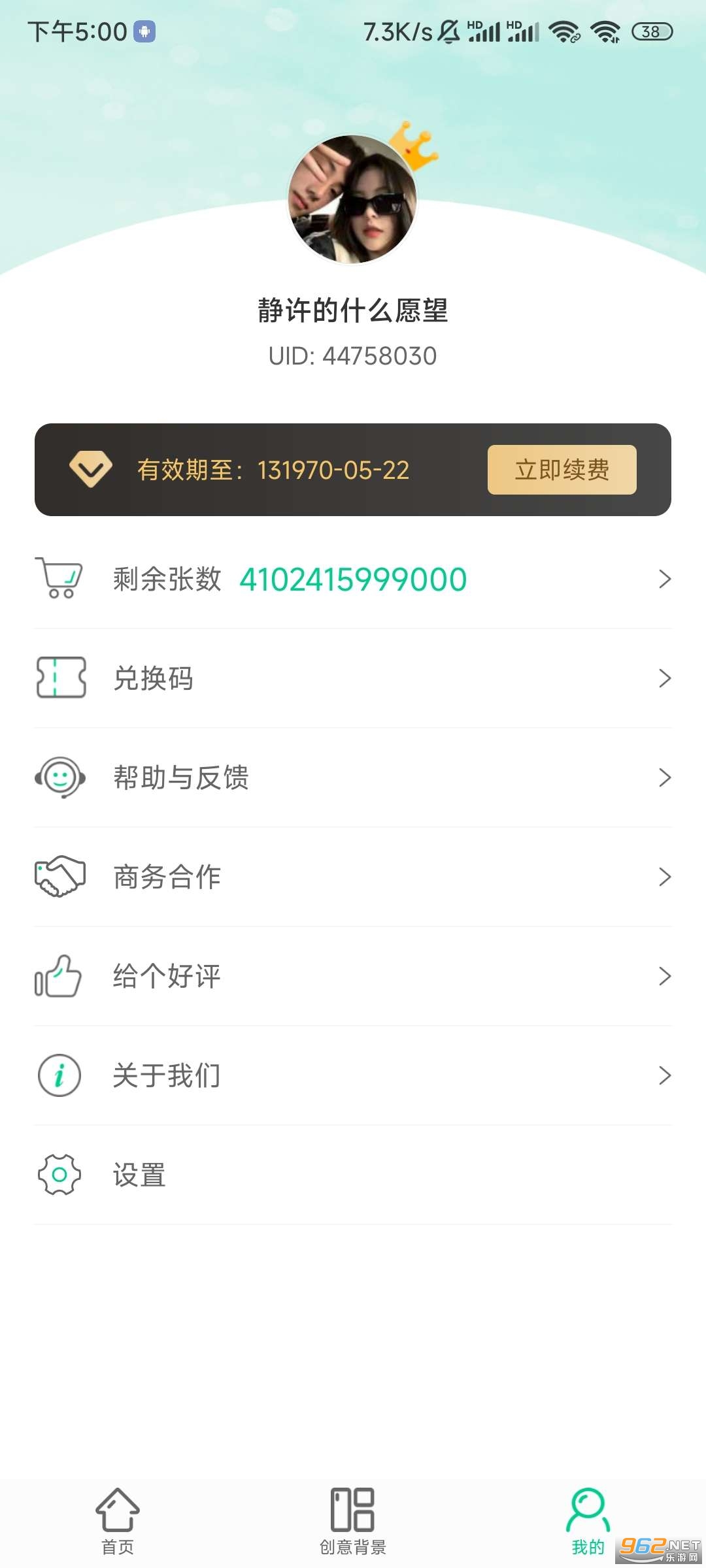Open 兑换码 redemption code
The width and height of the screenshot is (706, 1568).
[353, 678]
